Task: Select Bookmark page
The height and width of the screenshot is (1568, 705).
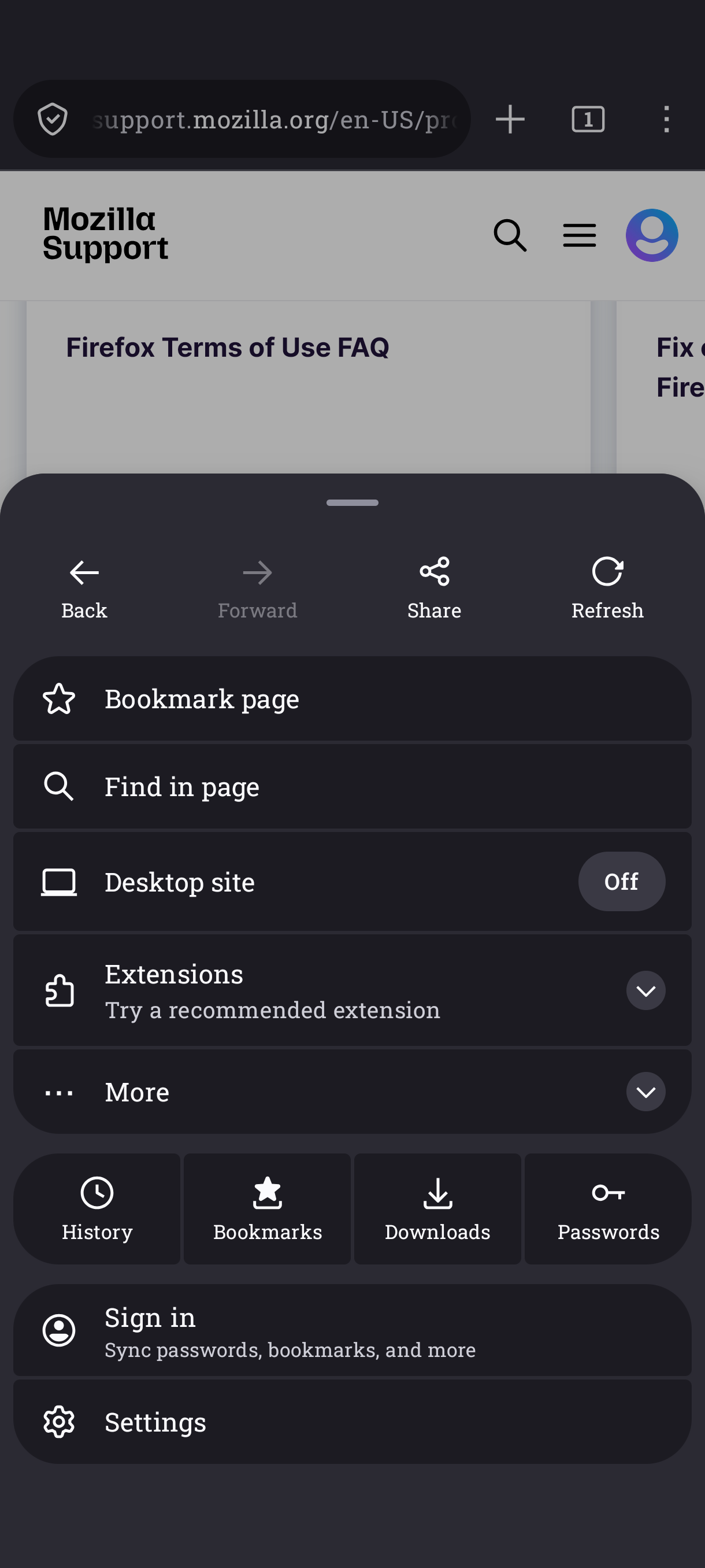Action: point(351,699)
